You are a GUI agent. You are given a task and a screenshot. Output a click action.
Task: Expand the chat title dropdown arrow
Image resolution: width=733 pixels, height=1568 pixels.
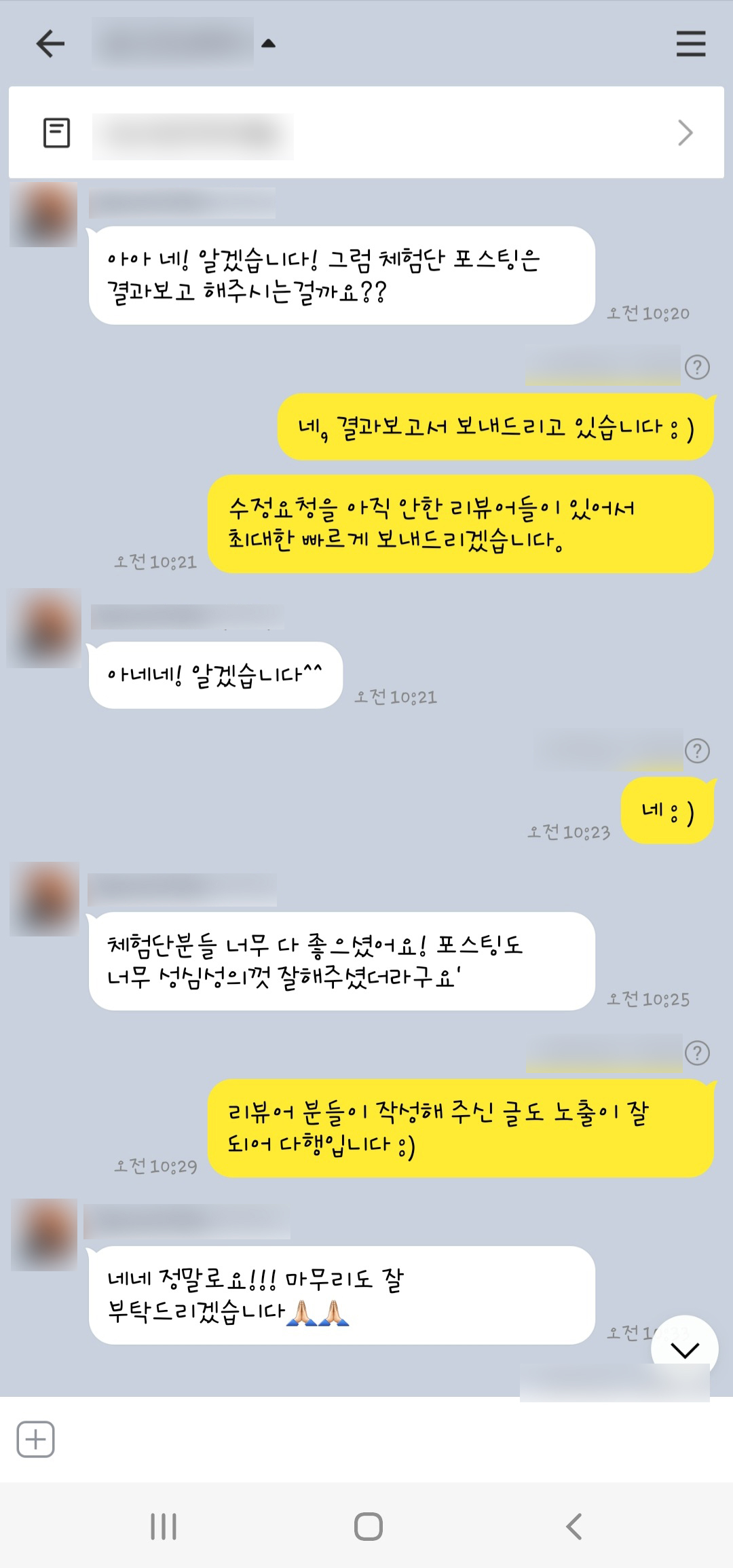pyautogui.click(x=269, y=43)
